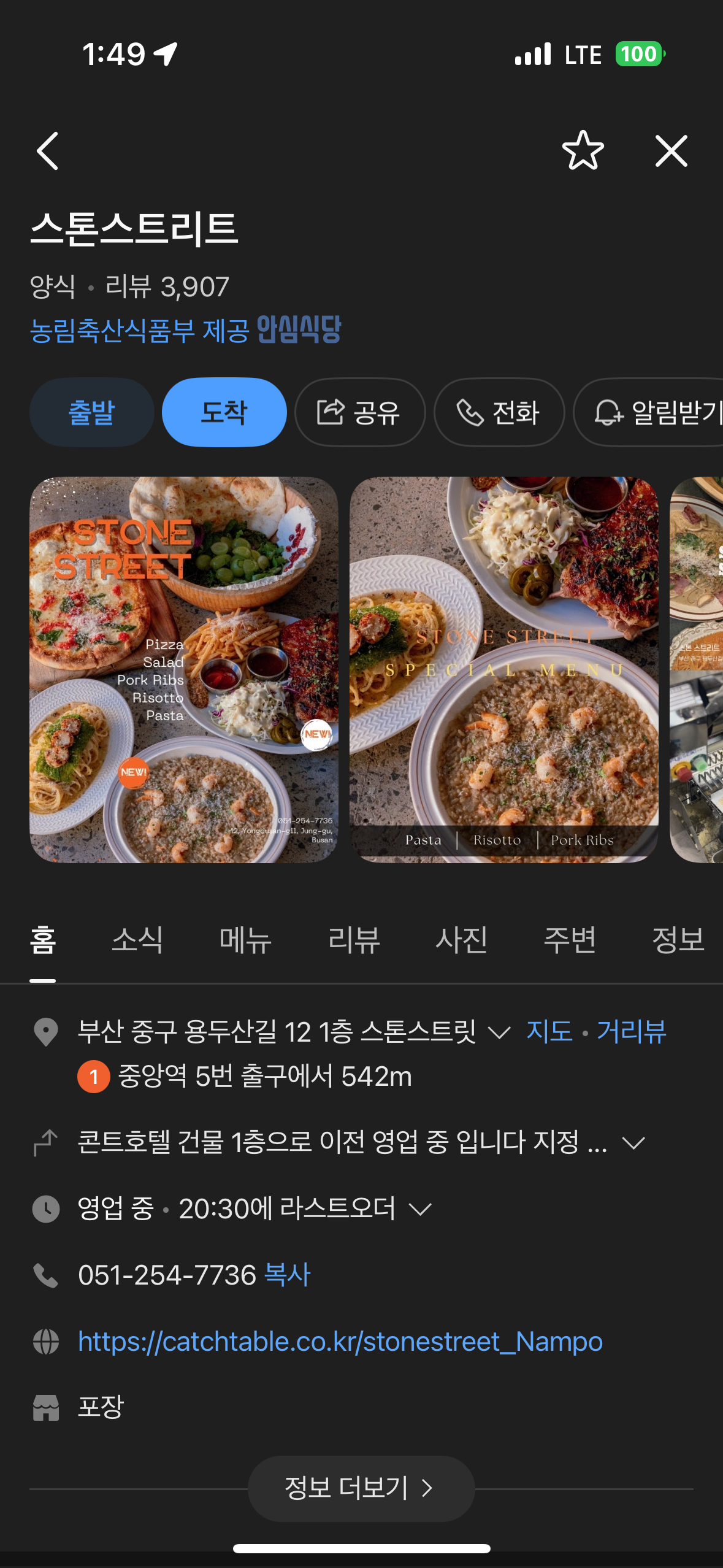Expand business hours details
Screen dimensions: 723x1568
pyautogui.click(x=421, y=1209)
